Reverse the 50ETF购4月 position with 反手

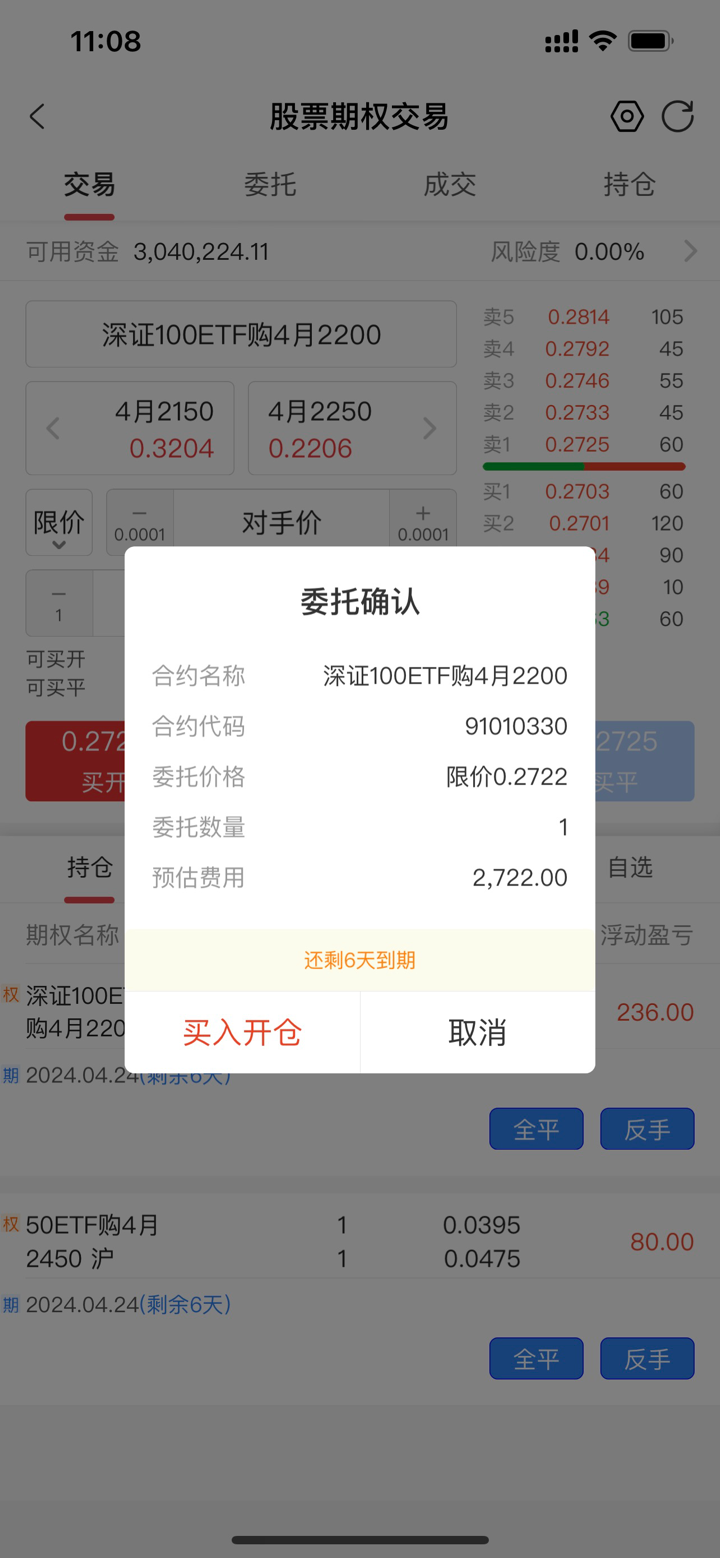647,1359
